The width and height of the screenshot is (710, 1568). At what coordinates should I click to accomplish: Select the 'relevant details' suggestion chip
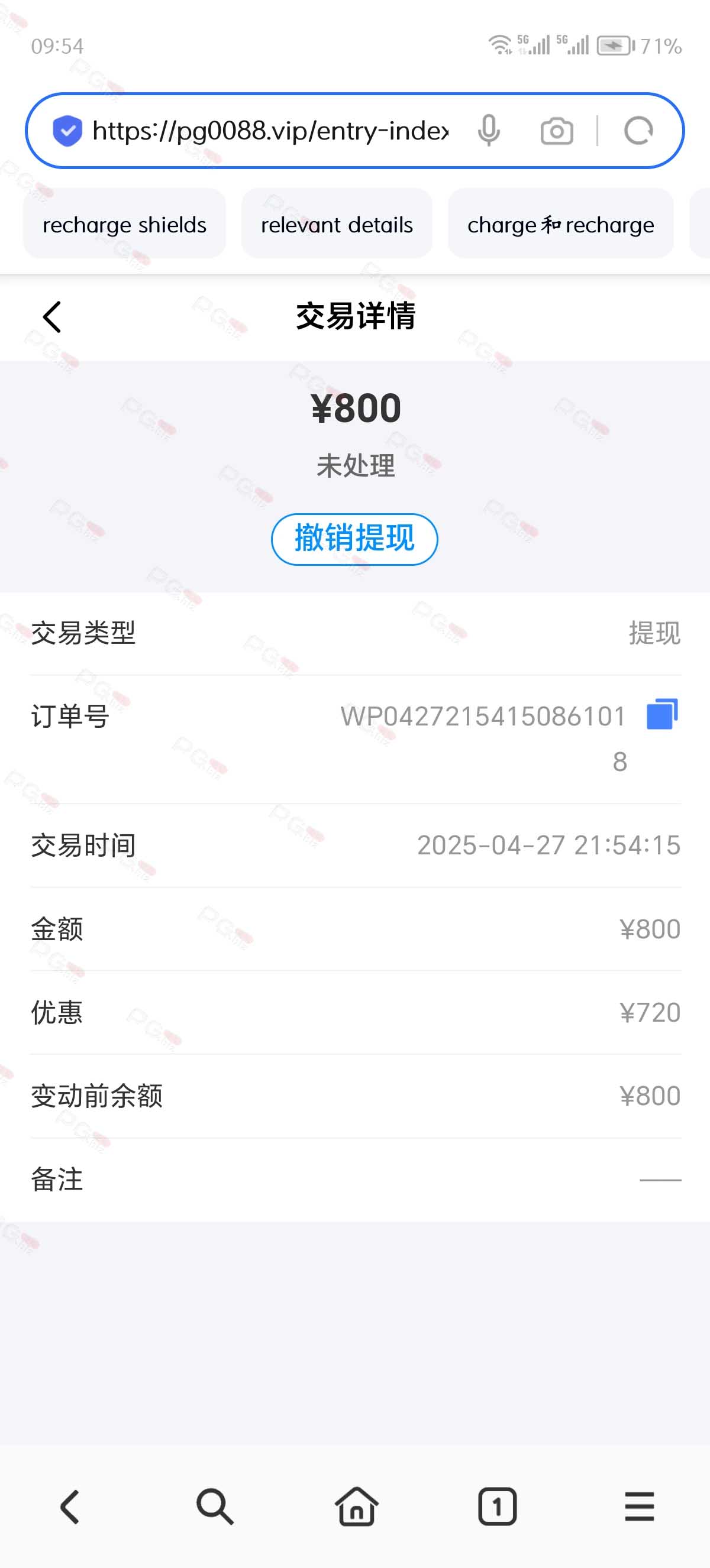tap(337, 224)
